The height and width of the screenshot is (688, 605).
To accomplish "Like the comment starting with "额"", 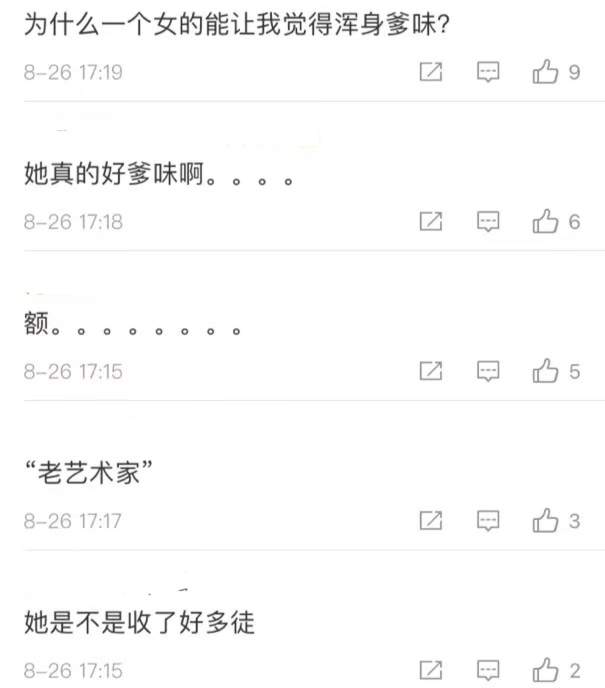I will pyautogui.click(x=545, y=372).
